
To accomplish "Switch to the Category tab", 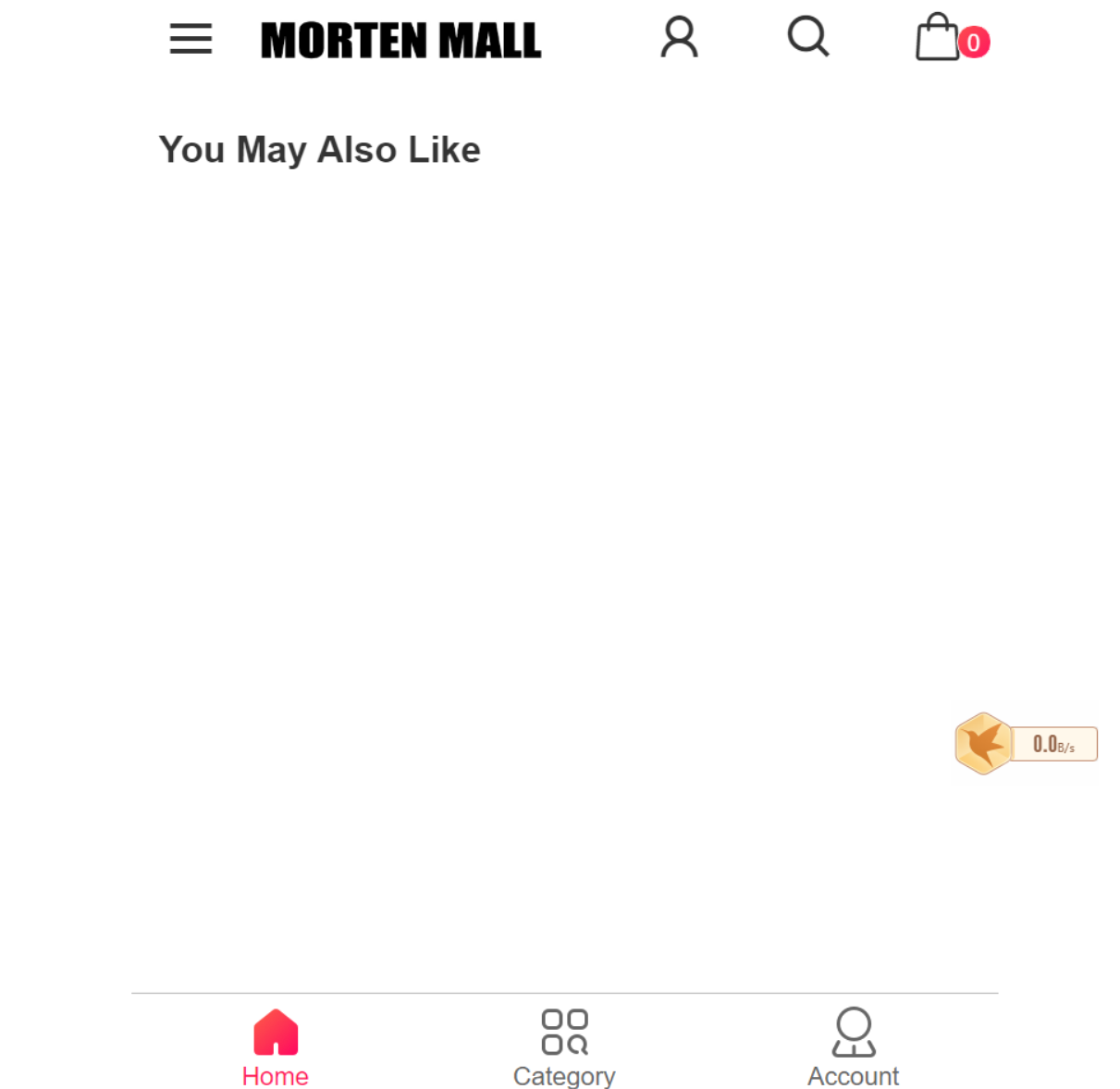I will coord(564,1048).
